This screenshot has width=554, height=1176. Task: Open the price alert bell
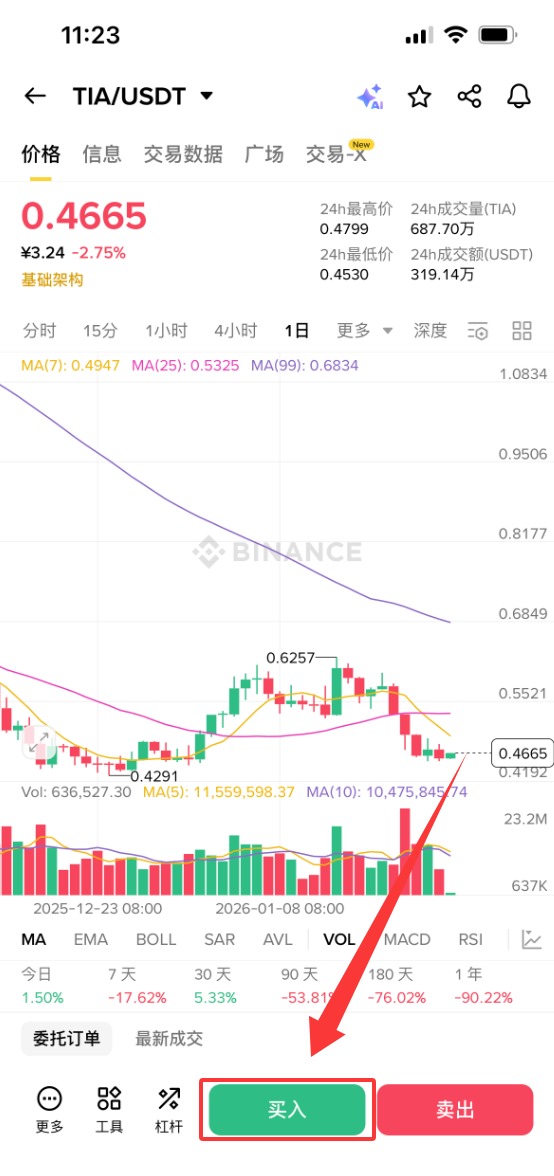pyautogui.click(x=519, y=96)
